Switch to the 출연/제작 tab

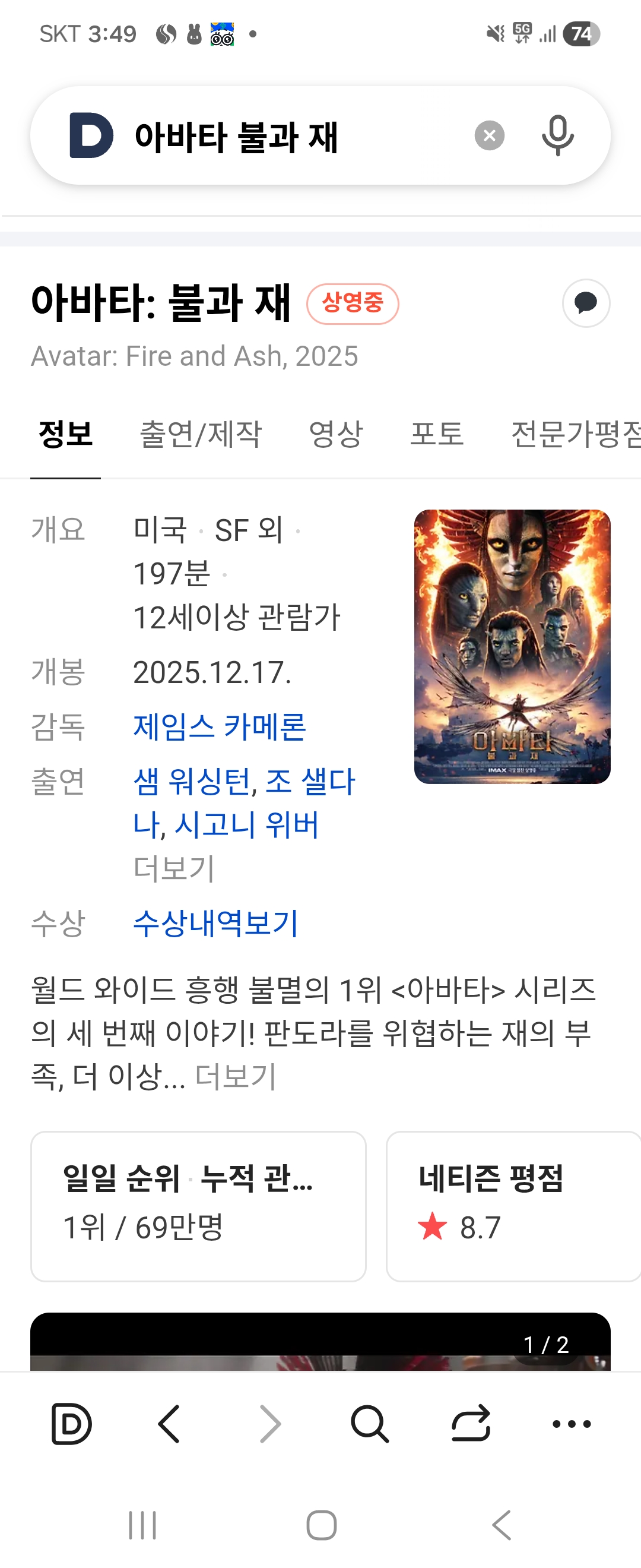201,435
